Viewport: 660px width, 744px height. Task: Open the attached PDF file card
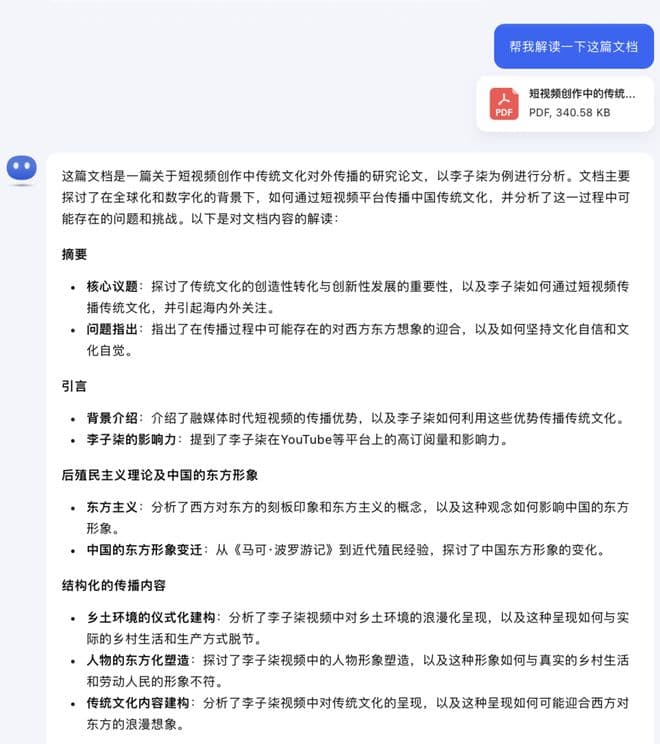pos(565,103)
